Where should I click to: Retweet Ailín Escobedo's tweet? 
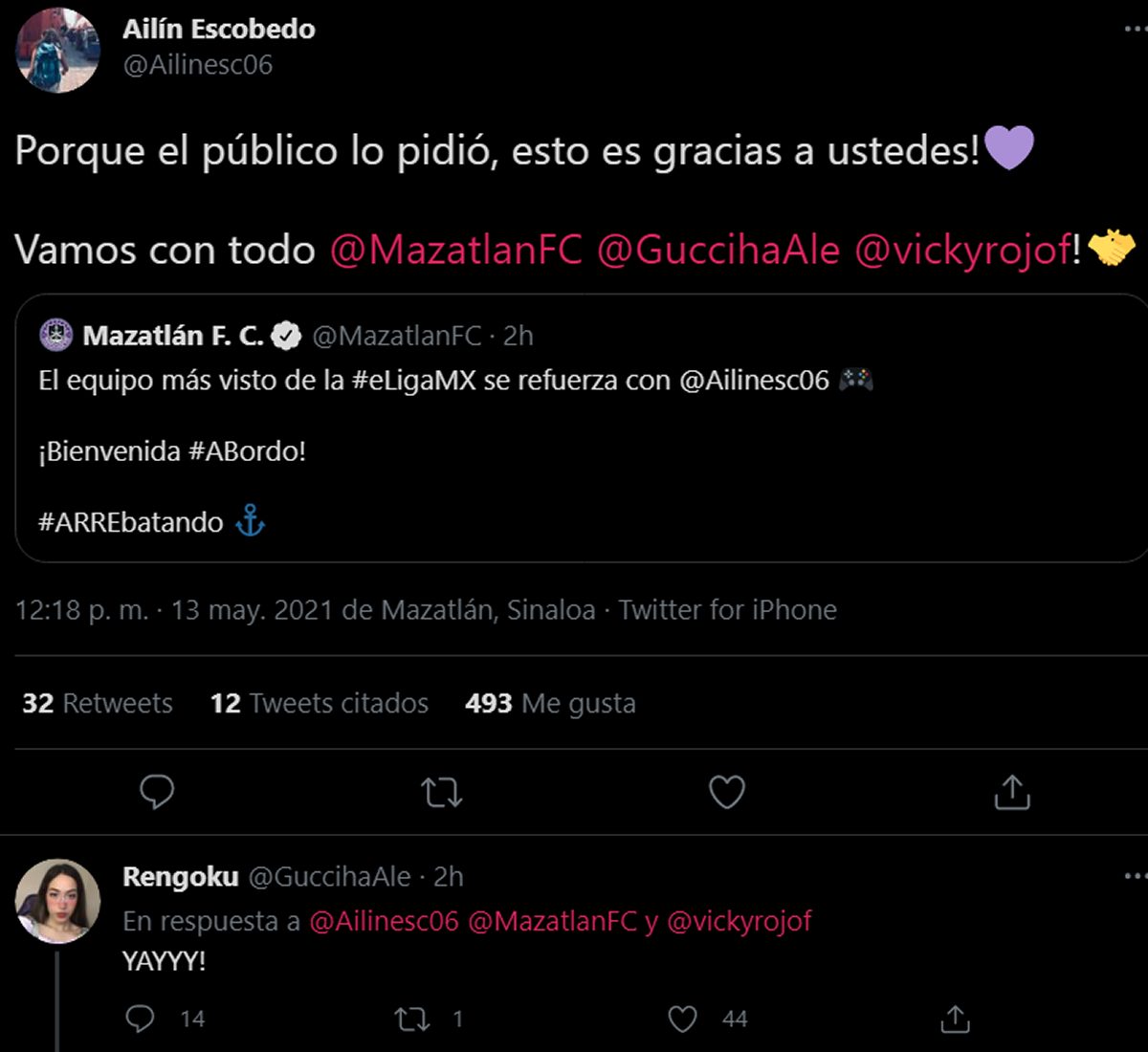(442, 792)
